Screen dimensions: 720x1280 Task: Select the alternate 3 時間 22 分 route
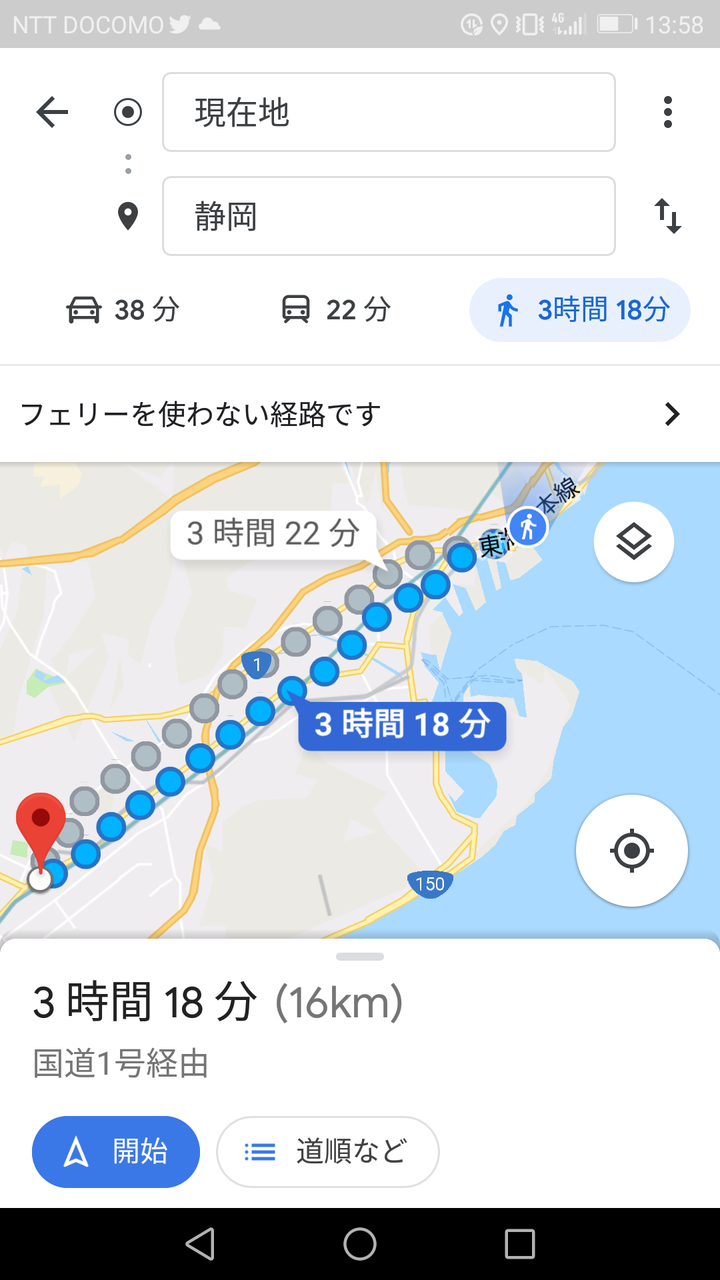point(273,534)
